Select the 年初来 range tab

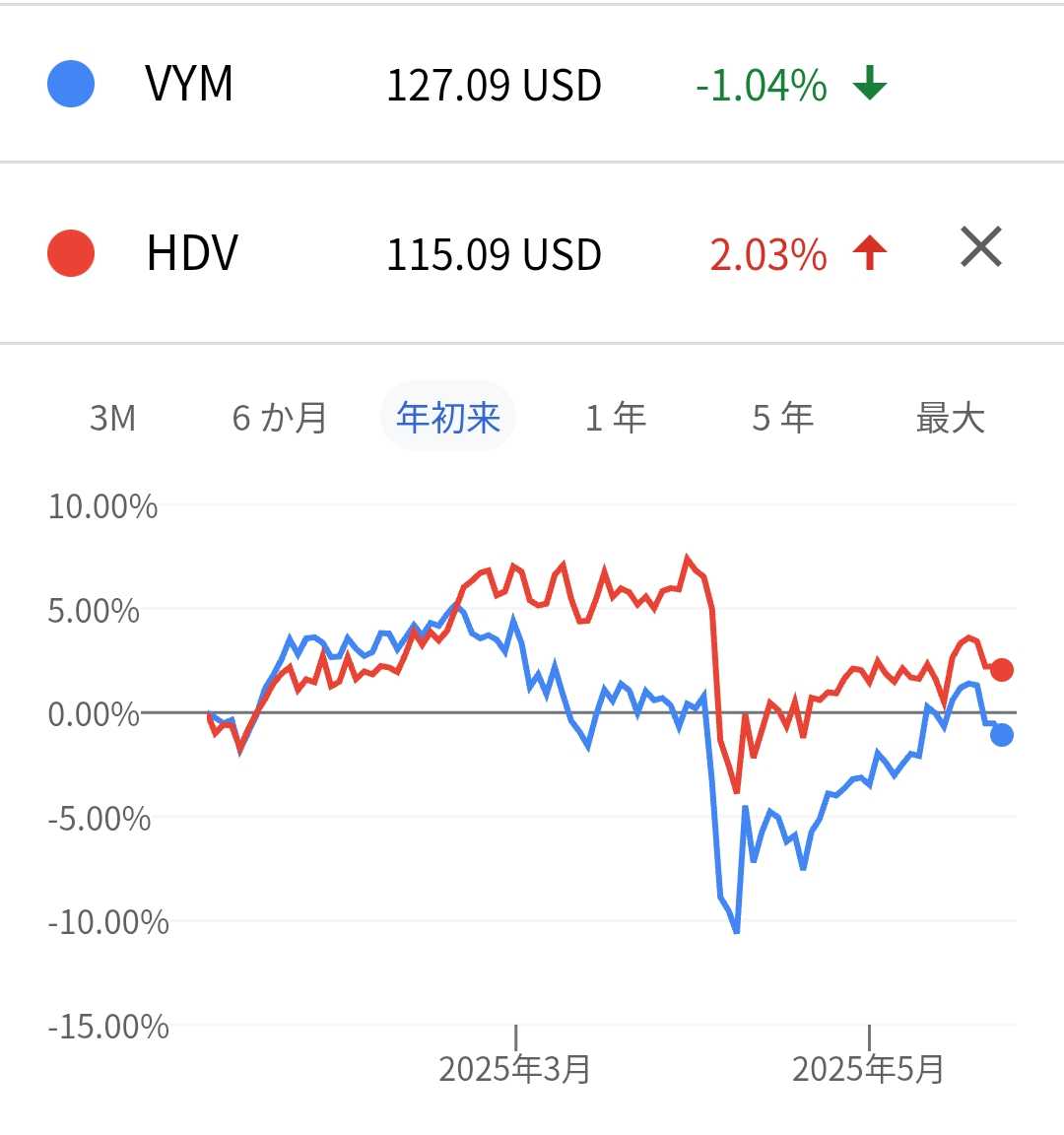[x=448, y=418]
